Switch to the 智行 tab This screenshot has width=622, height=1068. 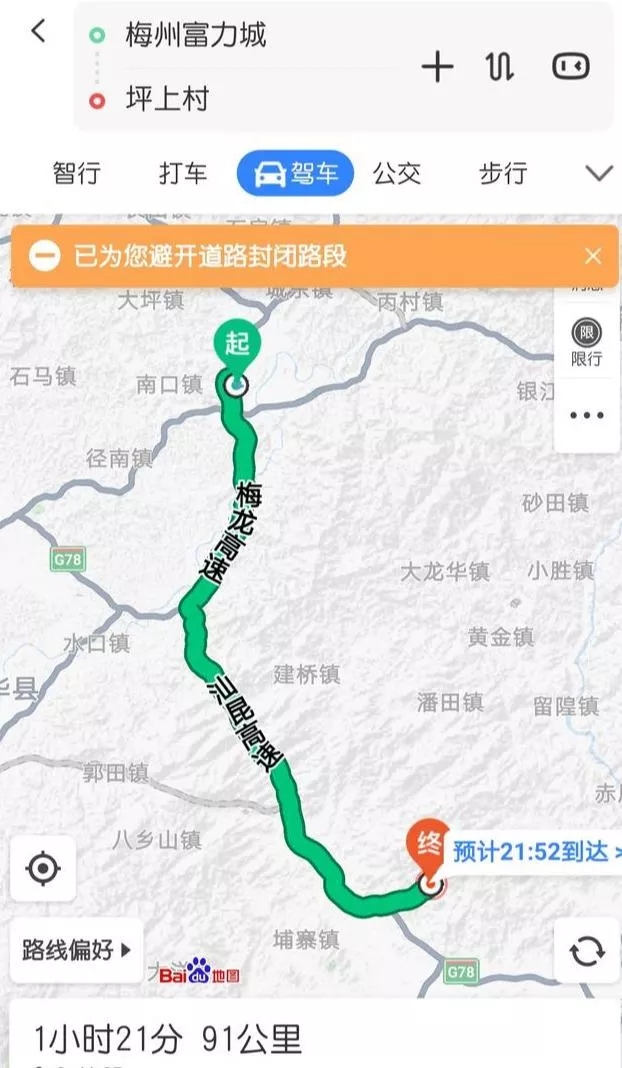[x=77, y=173]
